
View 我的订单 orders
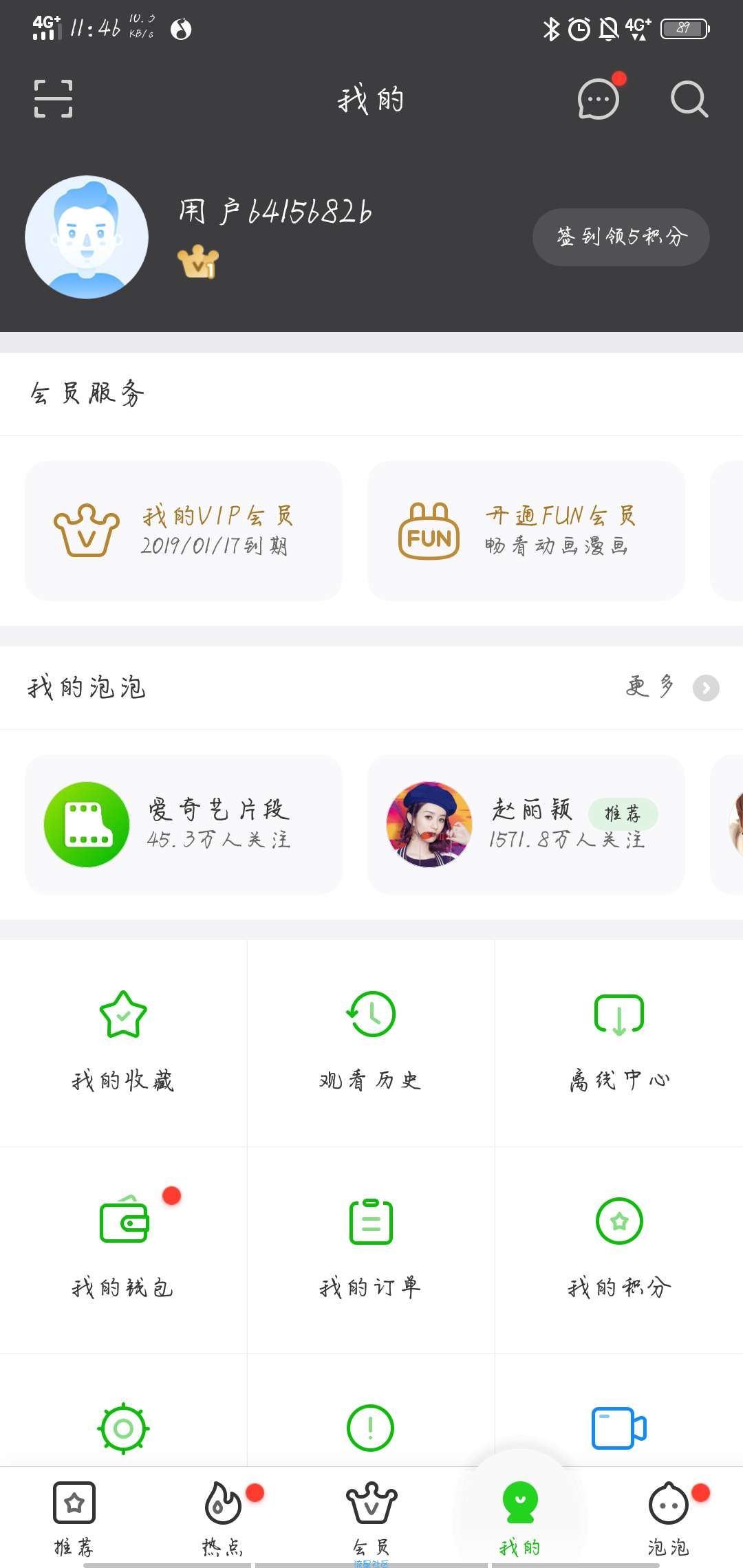pos(371,1248)
